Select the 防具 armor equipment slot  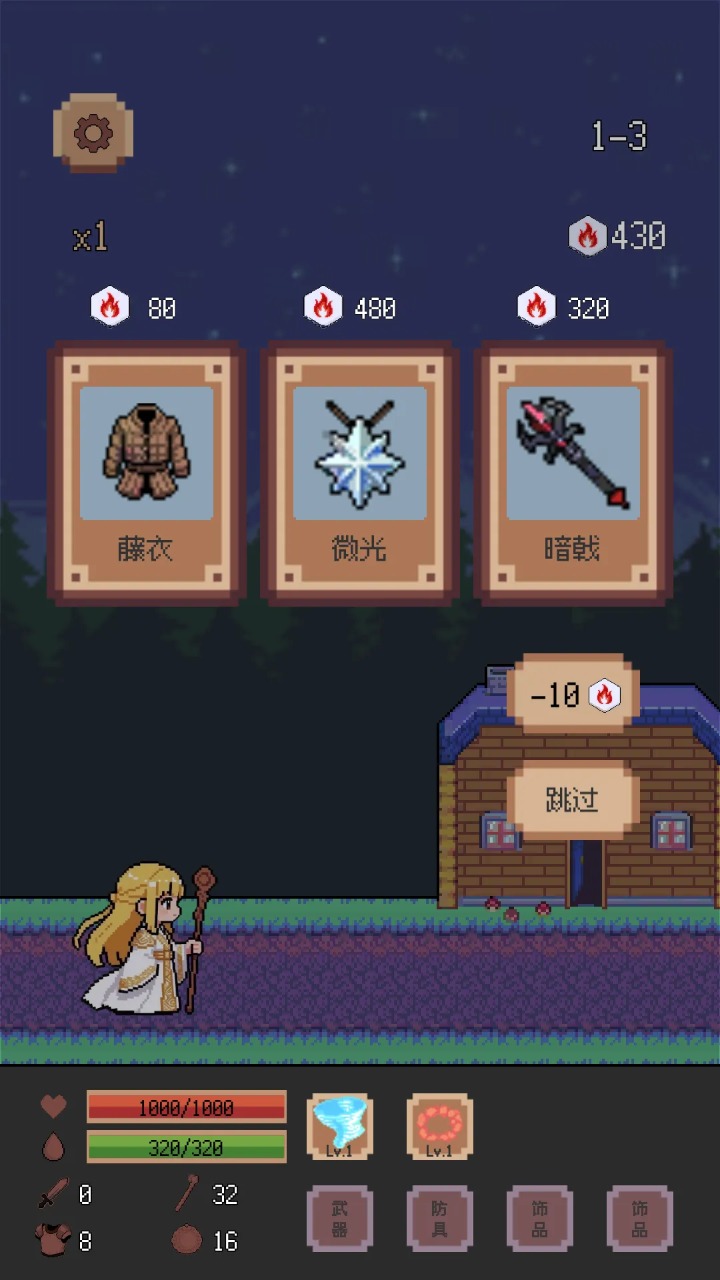(x=440, y=1218)
